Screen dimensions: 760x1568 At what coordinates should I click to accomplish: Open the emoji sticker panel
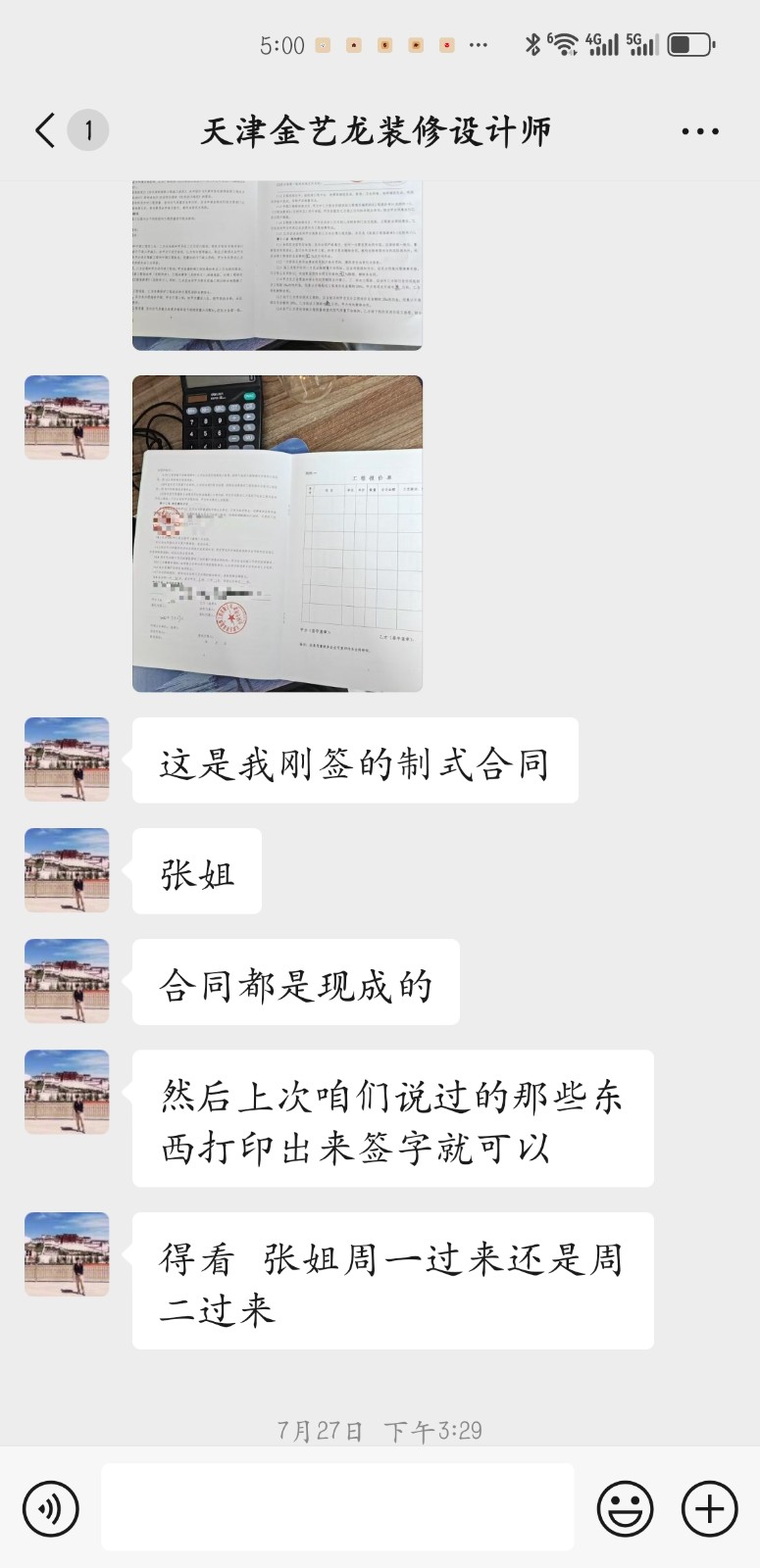coord(625,1508)
